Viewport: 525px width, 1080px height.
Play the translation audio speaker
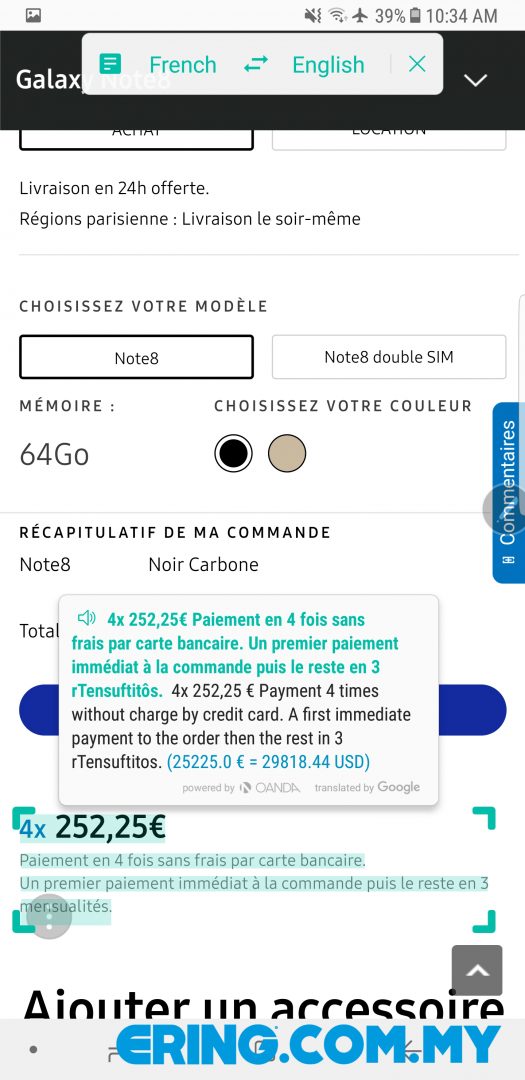click(86, 618)
